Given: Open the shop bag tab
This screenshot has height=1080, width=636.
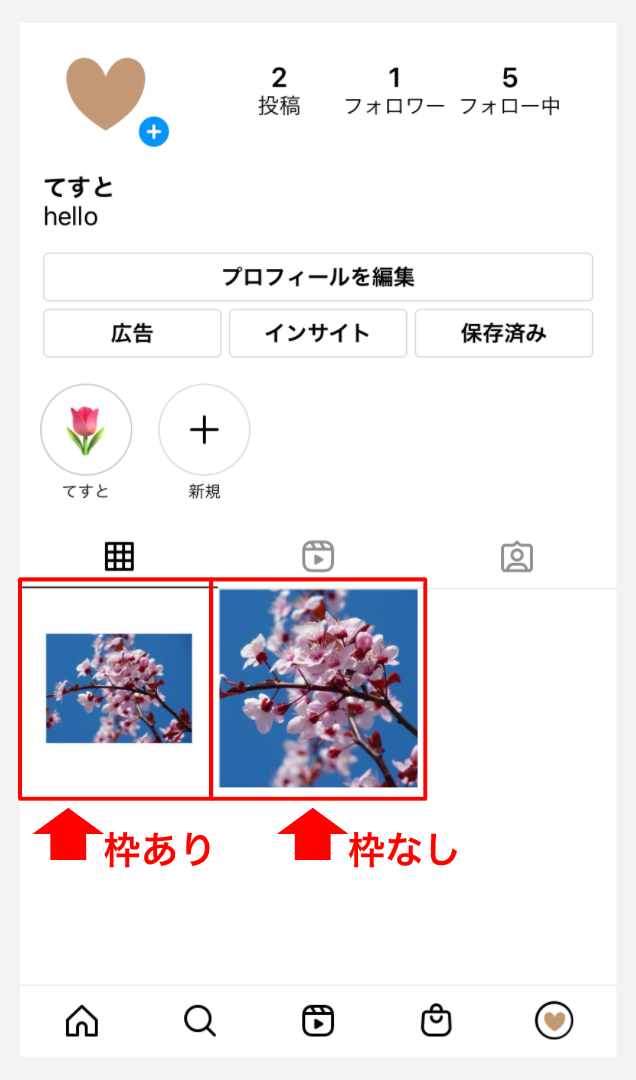Looking at the screenshot, I should click(x=436, y=1021).
